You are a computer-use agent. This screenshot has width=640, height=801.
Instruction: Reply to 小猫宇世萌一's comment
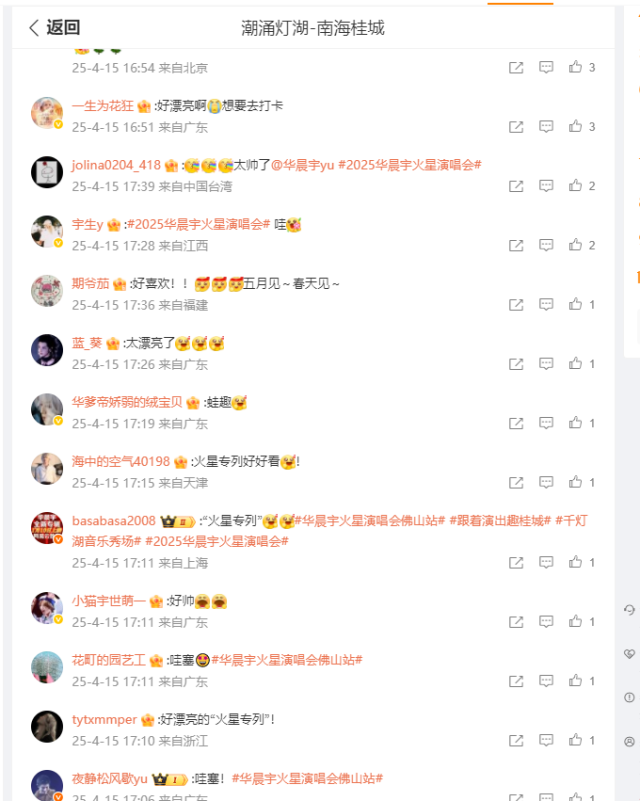coord(546,622)
